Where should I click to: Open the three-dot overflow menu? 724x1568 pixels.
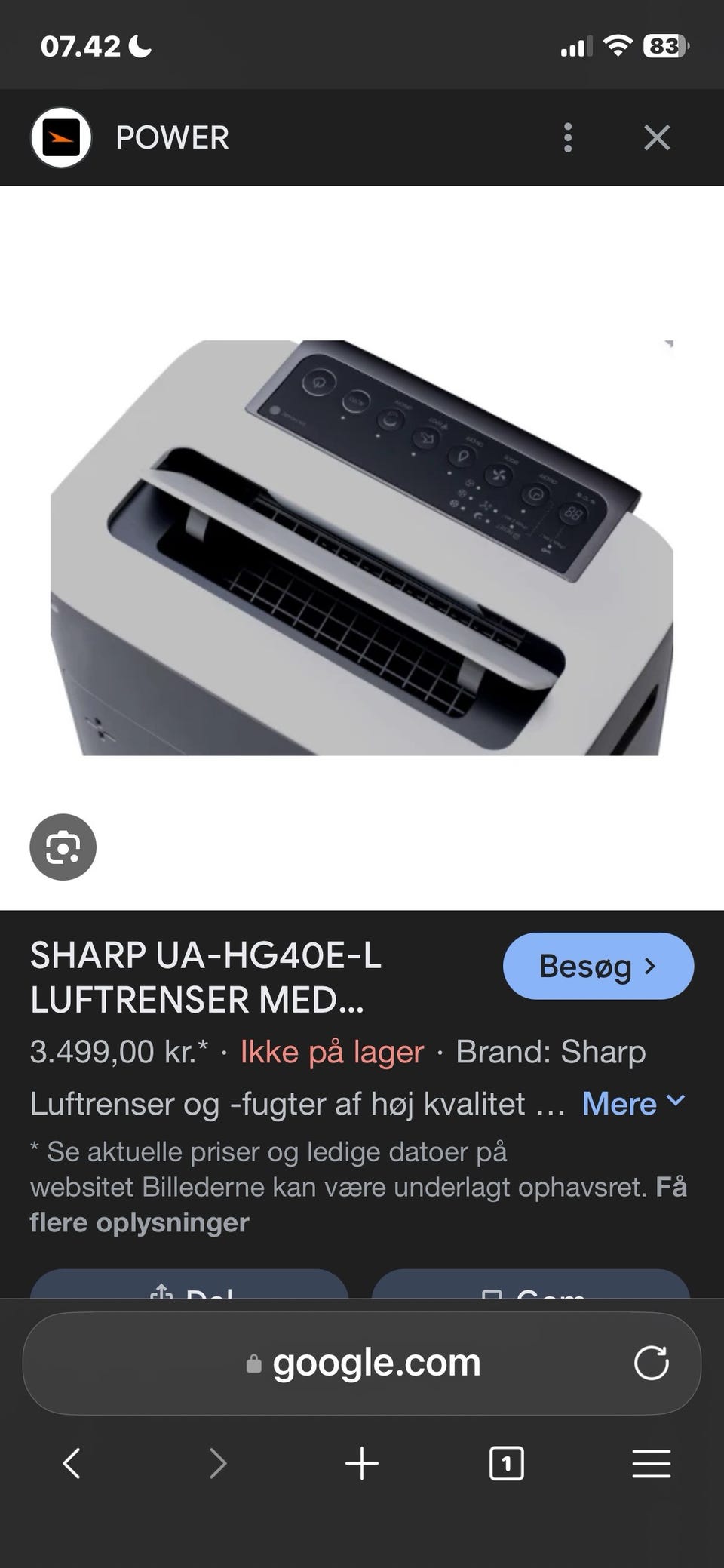[567, 137]
